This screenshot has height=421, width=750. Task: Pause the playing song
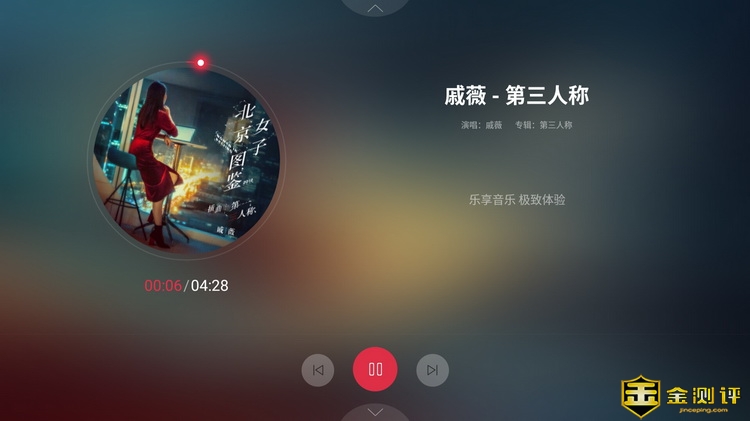[x=375, y=369]
